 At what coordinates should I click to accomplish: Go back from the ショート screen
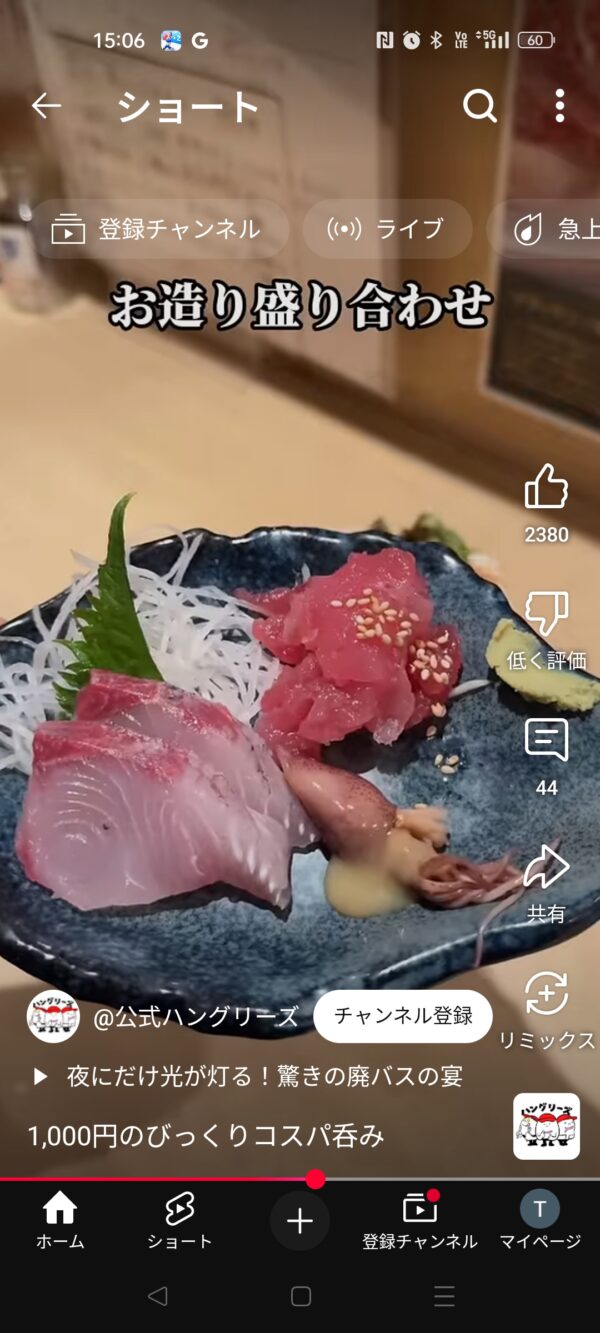tap(46, 106)
